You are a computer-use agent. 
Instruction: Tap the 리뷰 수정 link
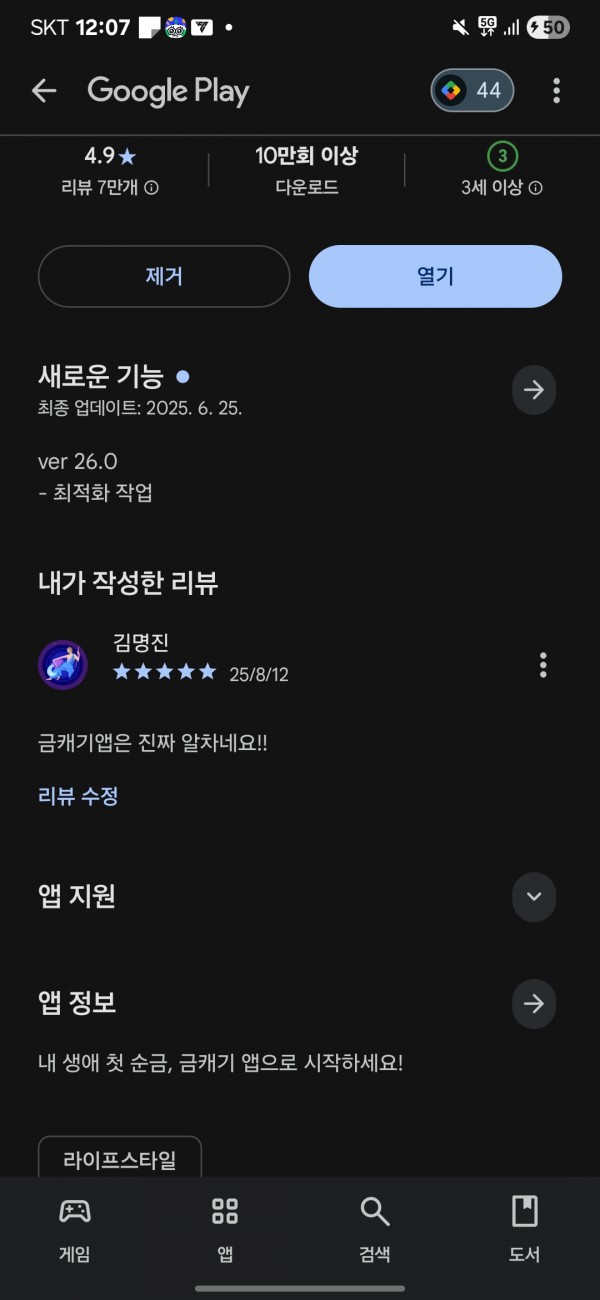point(78,796)
